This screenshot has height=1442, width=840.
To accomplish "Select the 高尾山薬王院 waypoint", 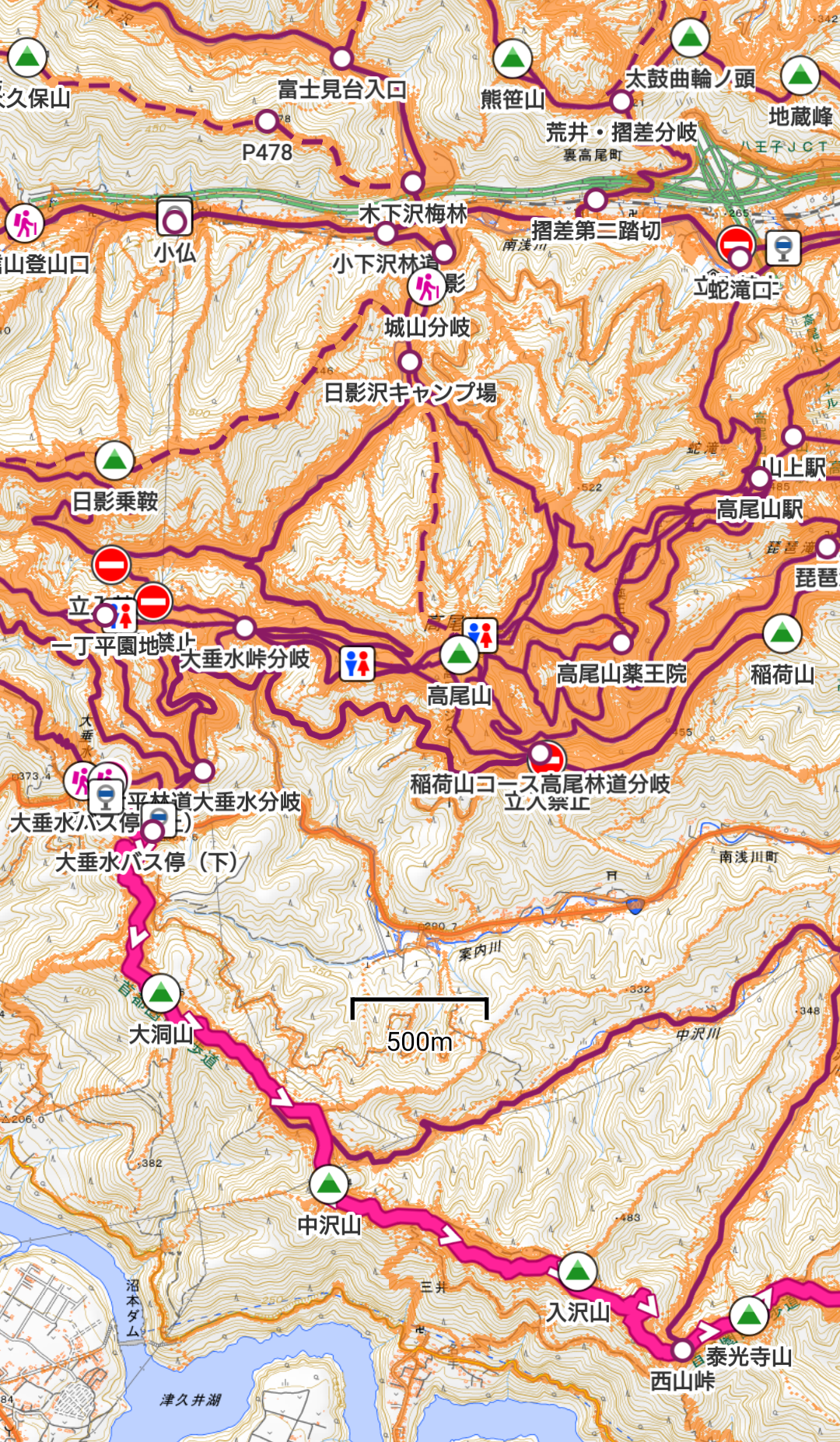I will [x=621, y=642].
